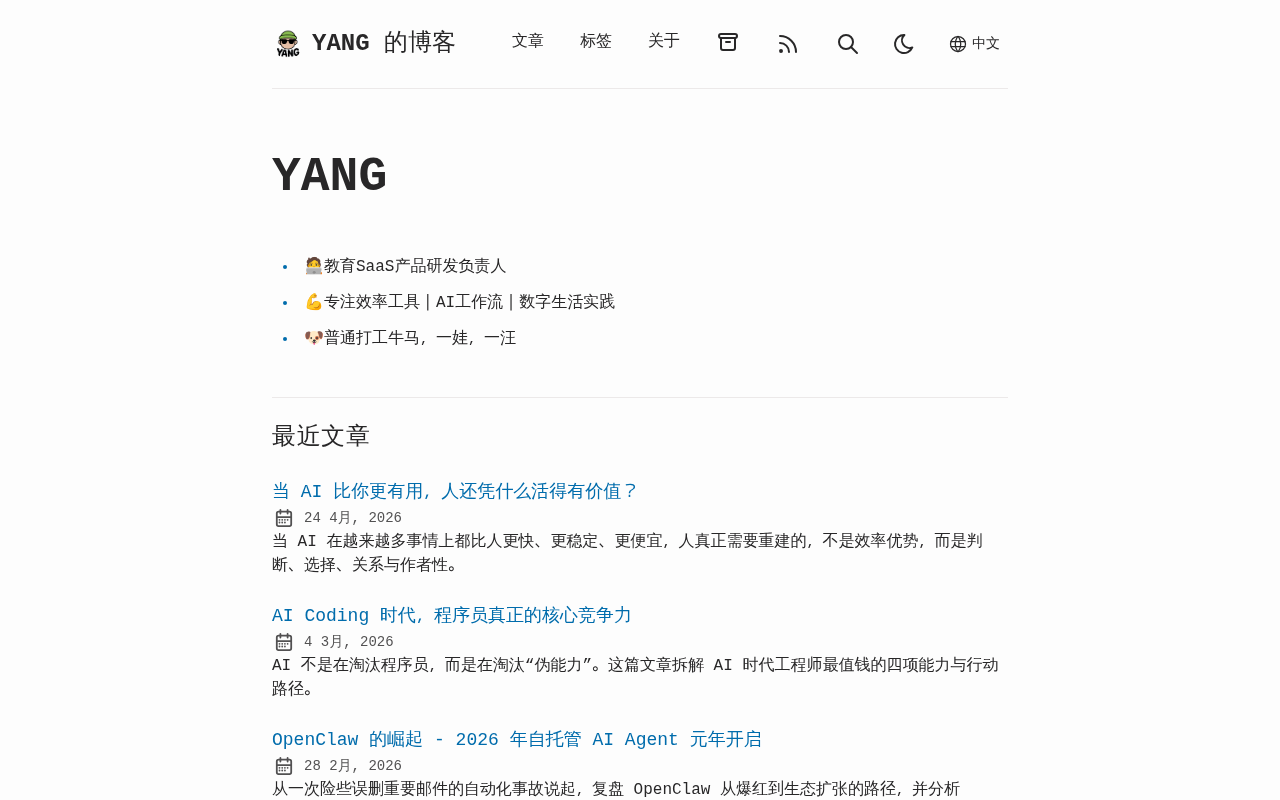Open AI Coding 时代 article
1280x800 pixels.
(452, 615)
